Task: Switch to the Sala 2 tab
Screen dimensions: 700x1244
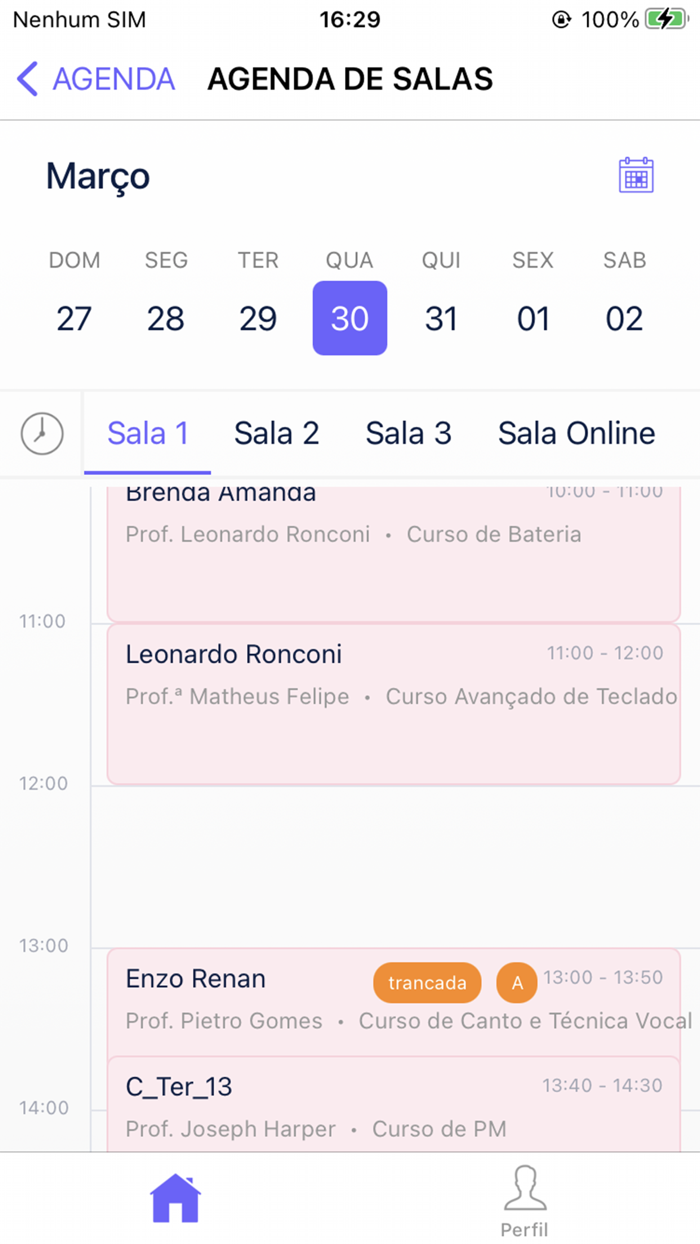Action: [x=277, y=433]
